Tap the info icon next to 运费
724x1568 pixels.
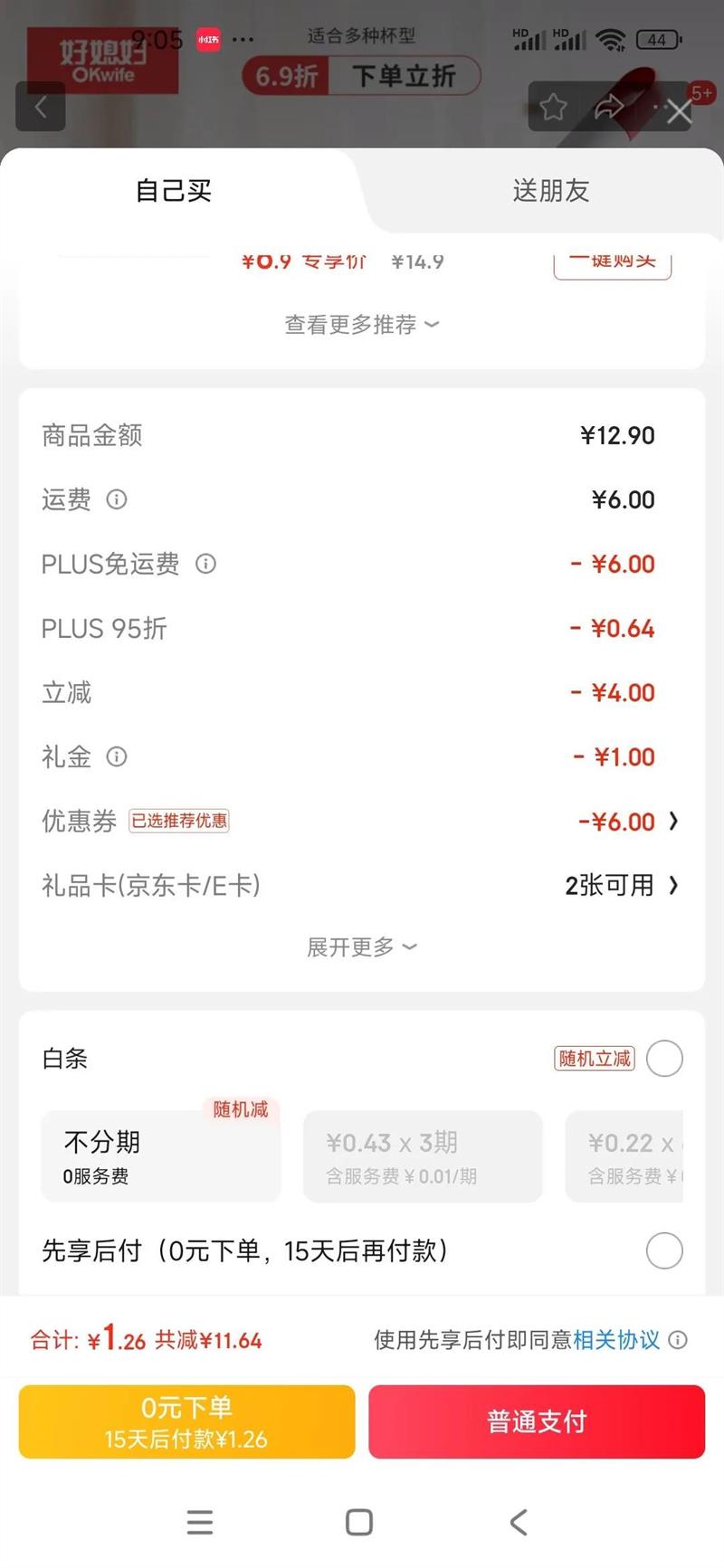(117, 499)
